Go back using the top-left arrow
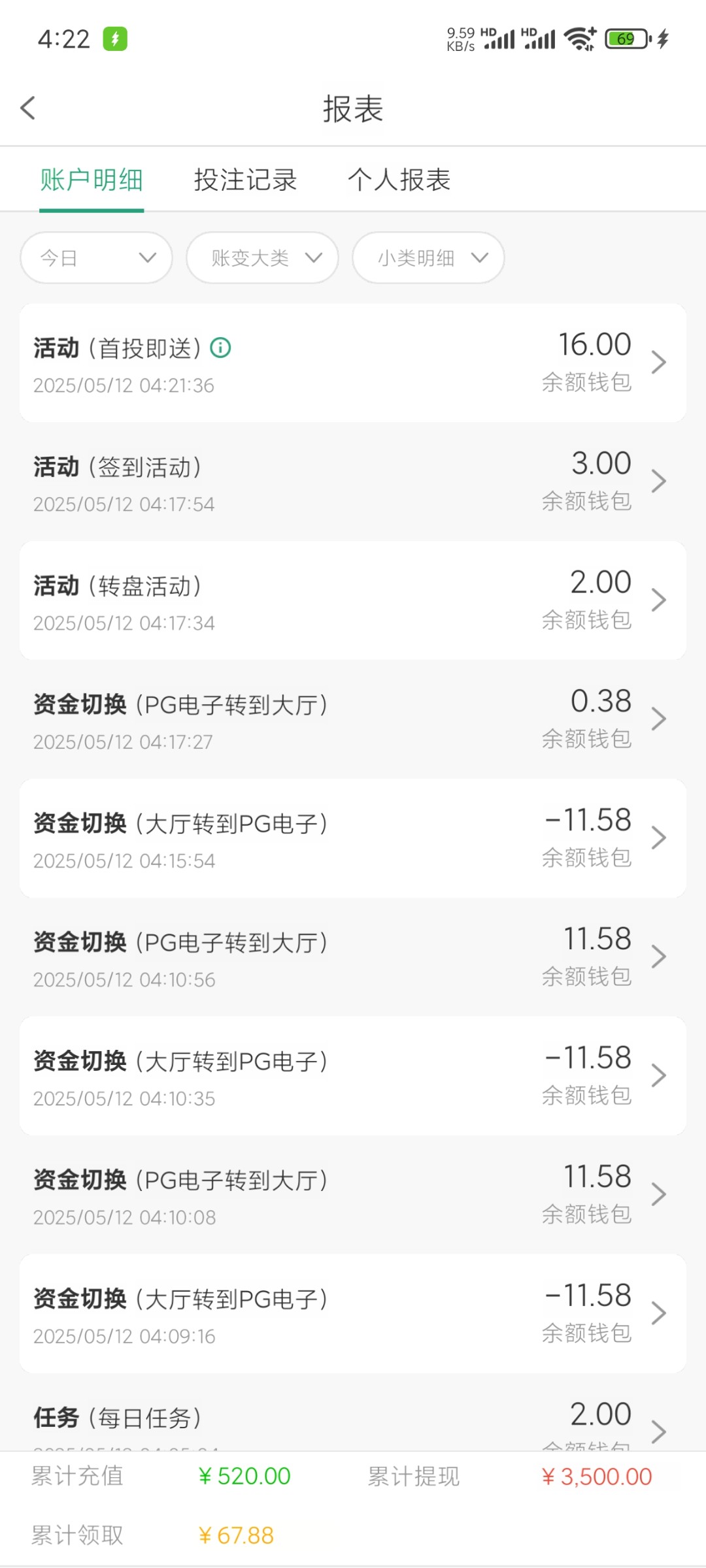Image resolution: width=706 pixels, height=1568 pixels. (x=27, y=108)
